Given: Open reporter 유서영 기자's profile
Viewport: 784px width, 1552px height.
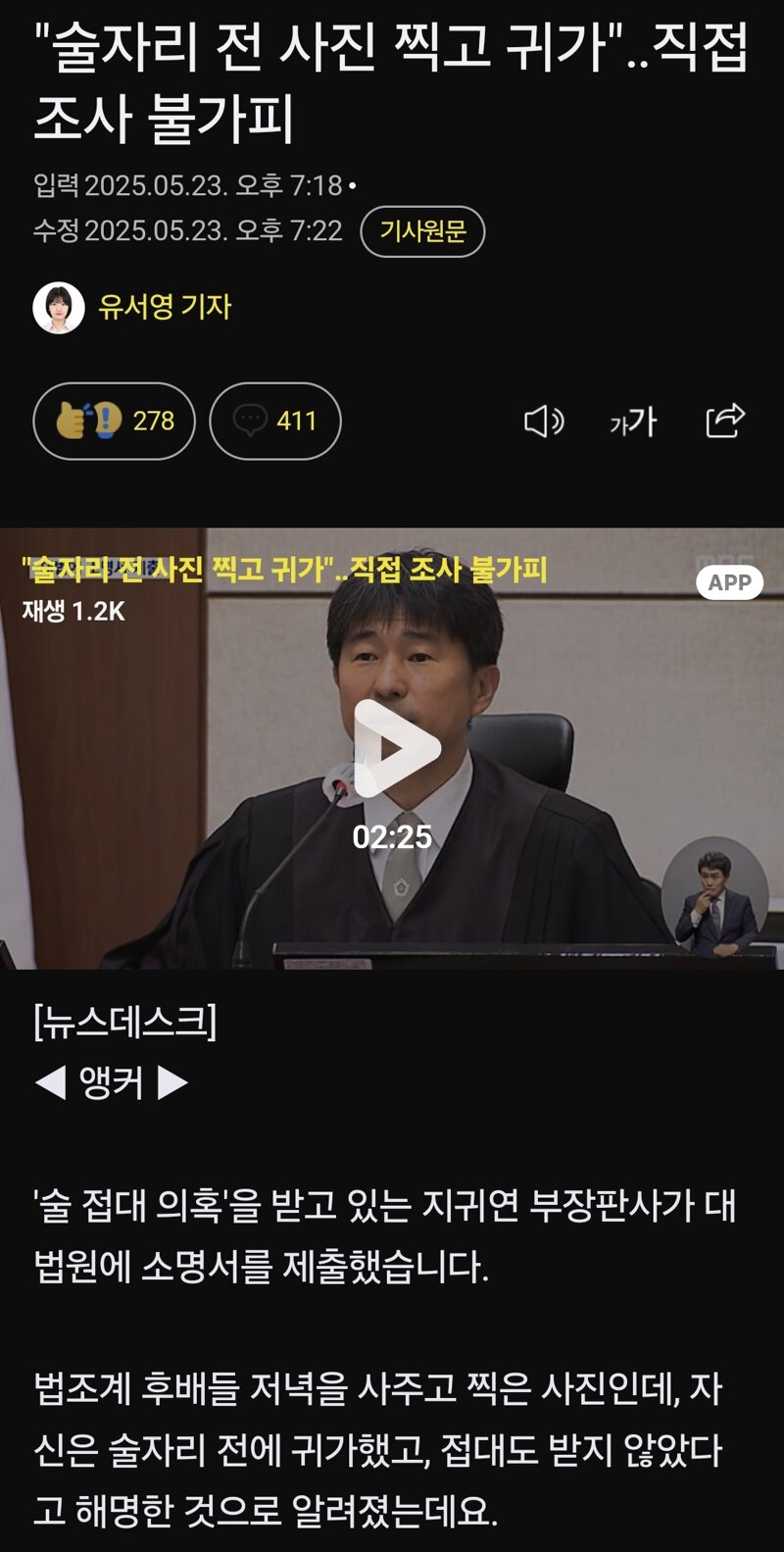Looking at the screenshot, I should pyautogui.click(x=132, y=307).
